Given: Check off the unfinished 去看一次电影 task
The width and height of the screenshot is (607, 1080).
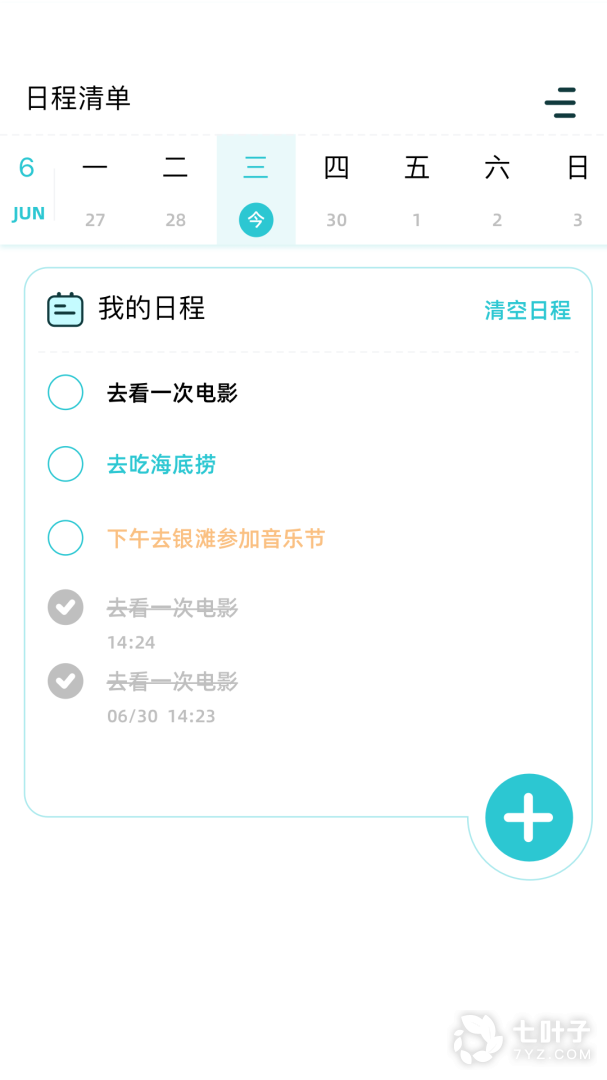Looking at the screenshot, I should pyautogui.click(x=66, y=392).
